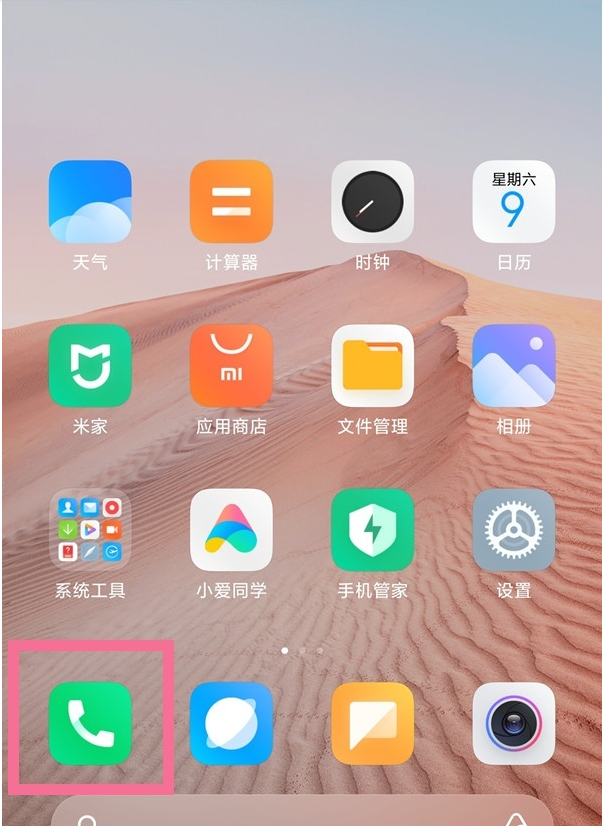The width and height of the screenshot is (603, 826).
Task: Open the 日历 calendar app
Action: (x=513, y=202)
